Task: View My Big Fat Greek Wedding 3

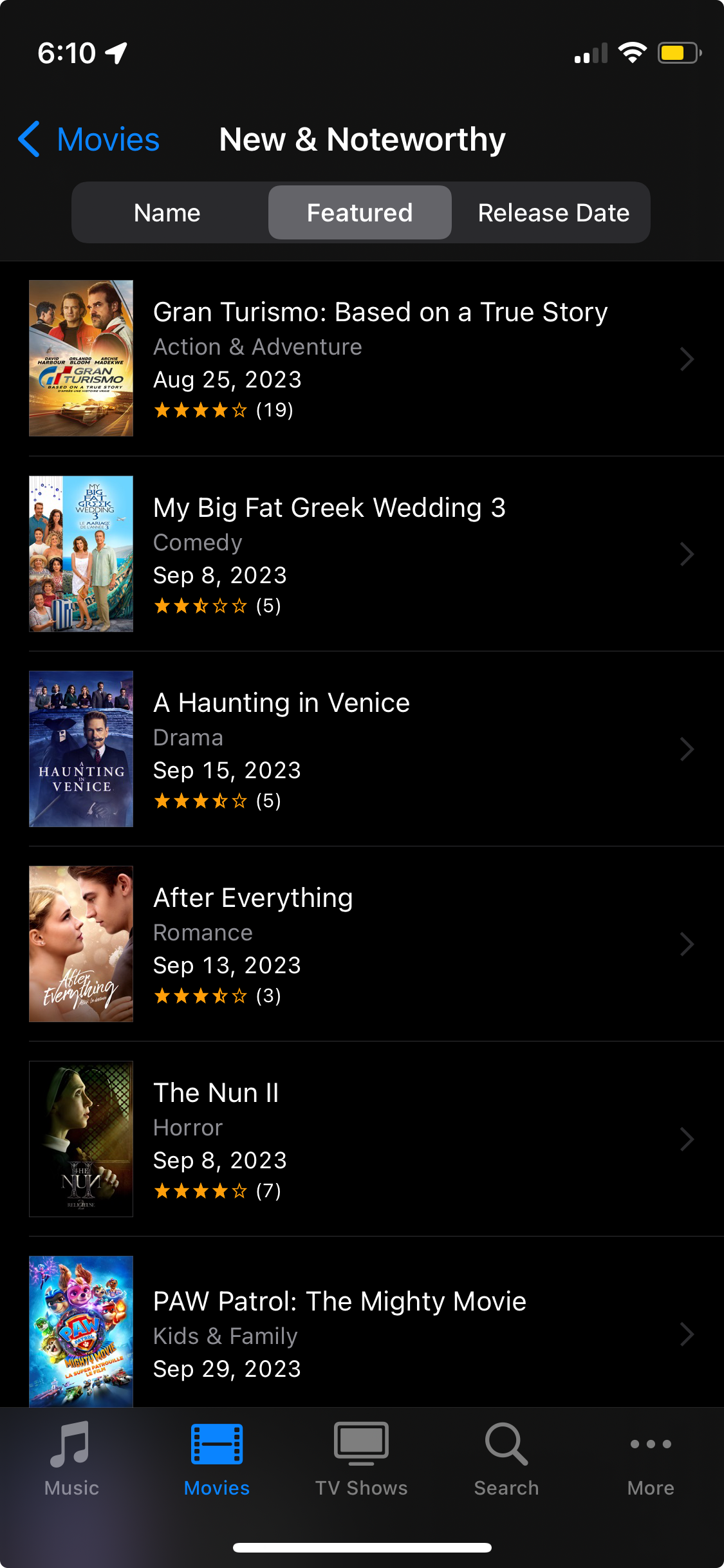Action: (380, 554)
